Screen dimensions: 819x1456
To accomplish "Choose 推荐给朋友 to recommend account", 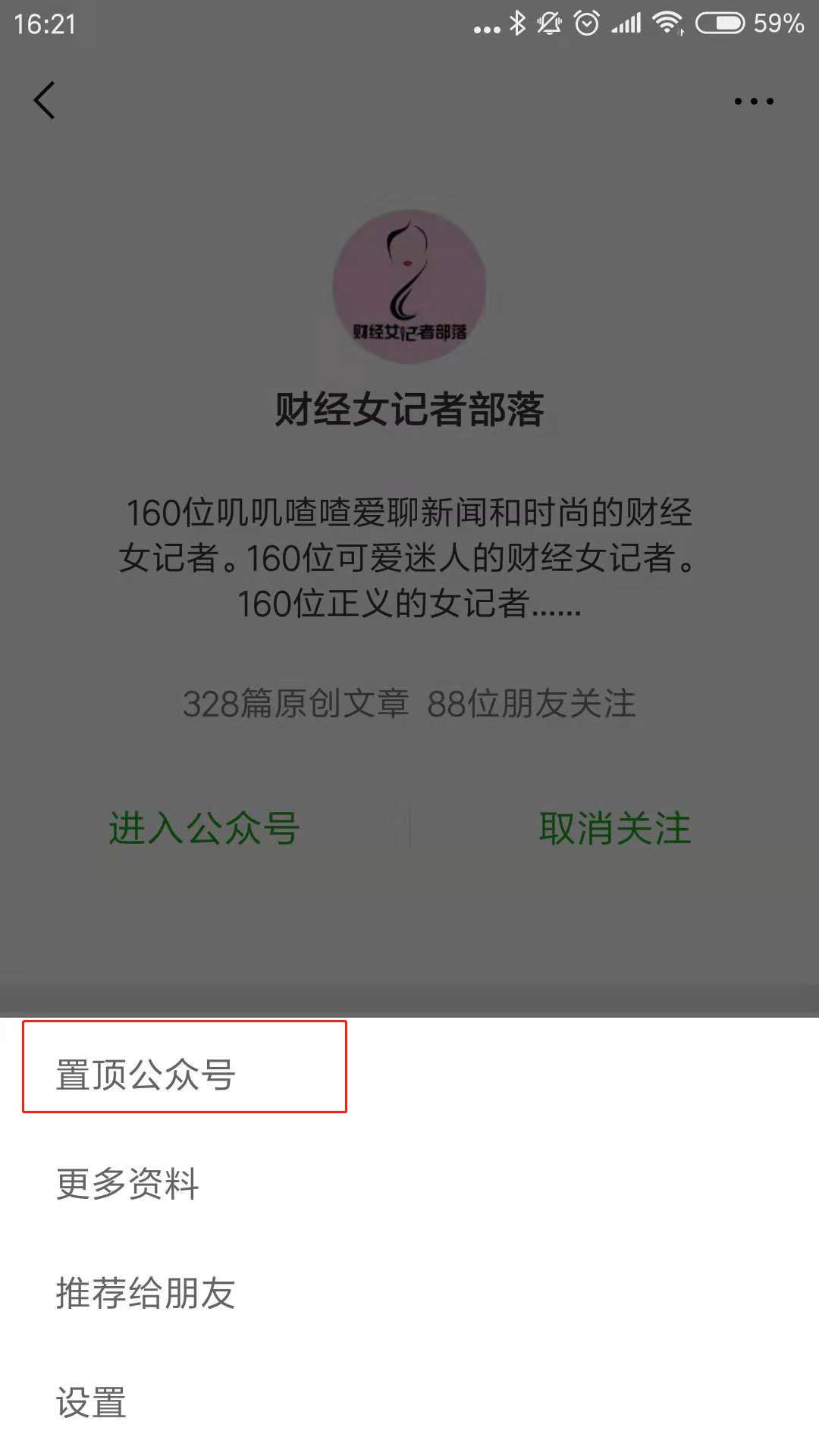I will point(409,1292).
